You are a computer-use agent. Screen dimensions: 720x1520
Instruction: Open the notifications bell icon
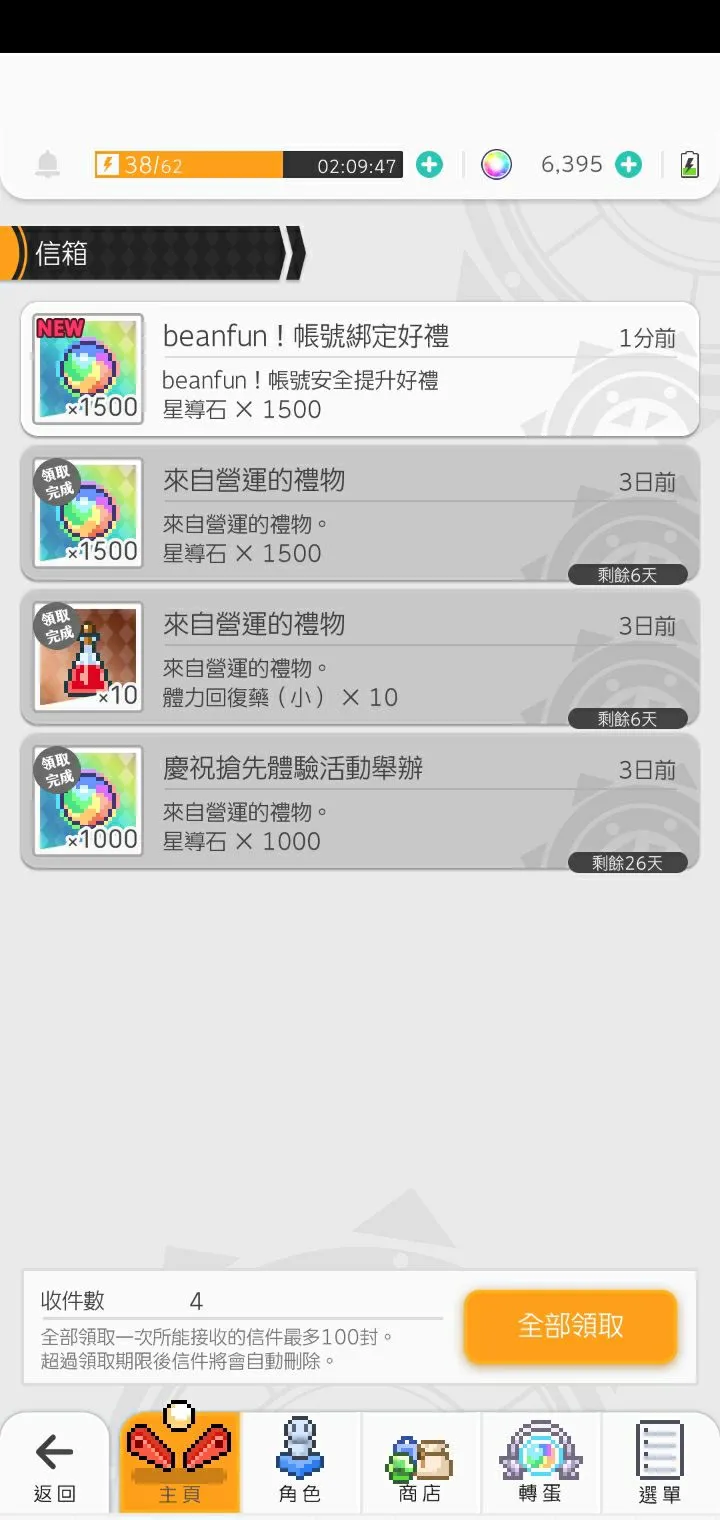[47, 165]
